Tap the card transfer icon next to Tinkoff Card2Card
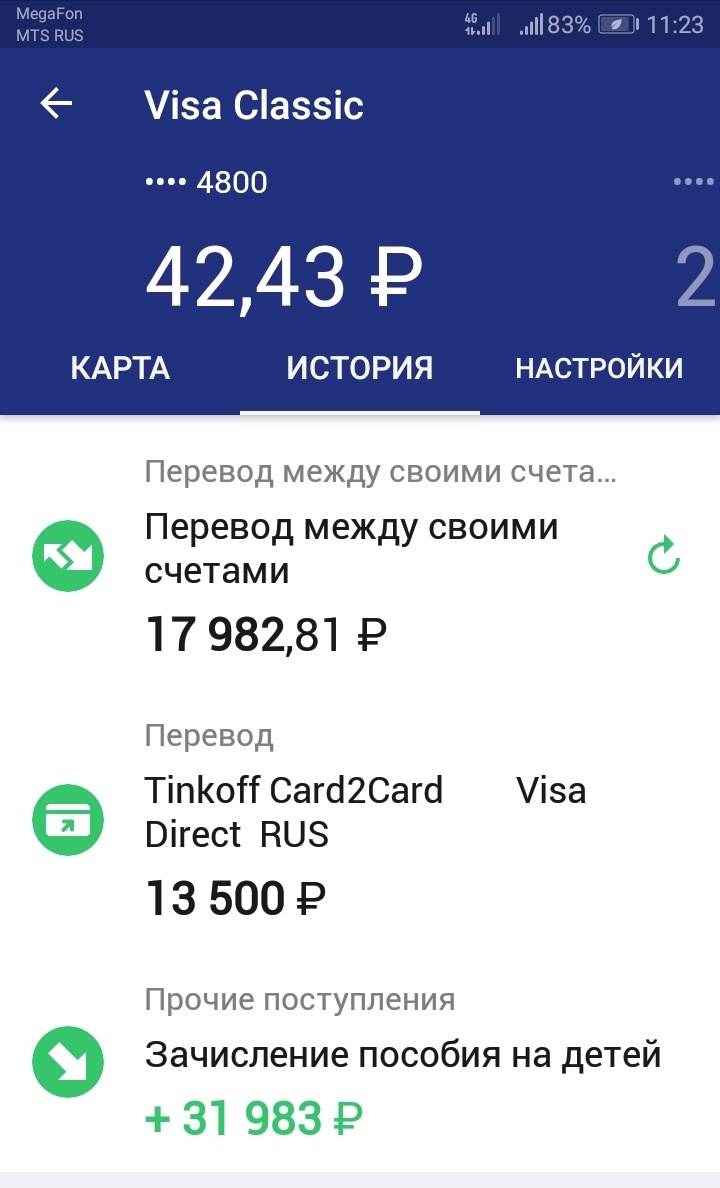 point(67,819)
